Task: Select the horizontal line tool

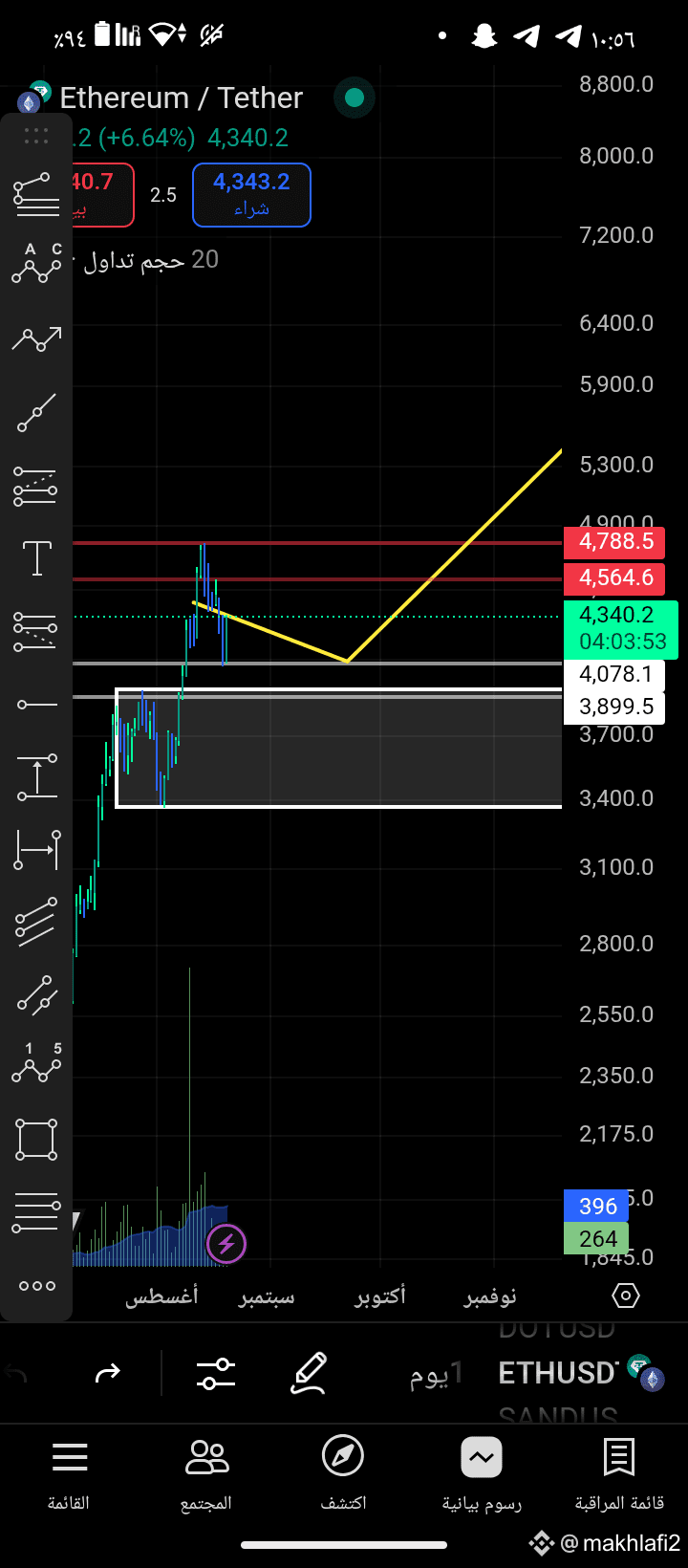Action: pyautogui.click(x=36, y=705)
